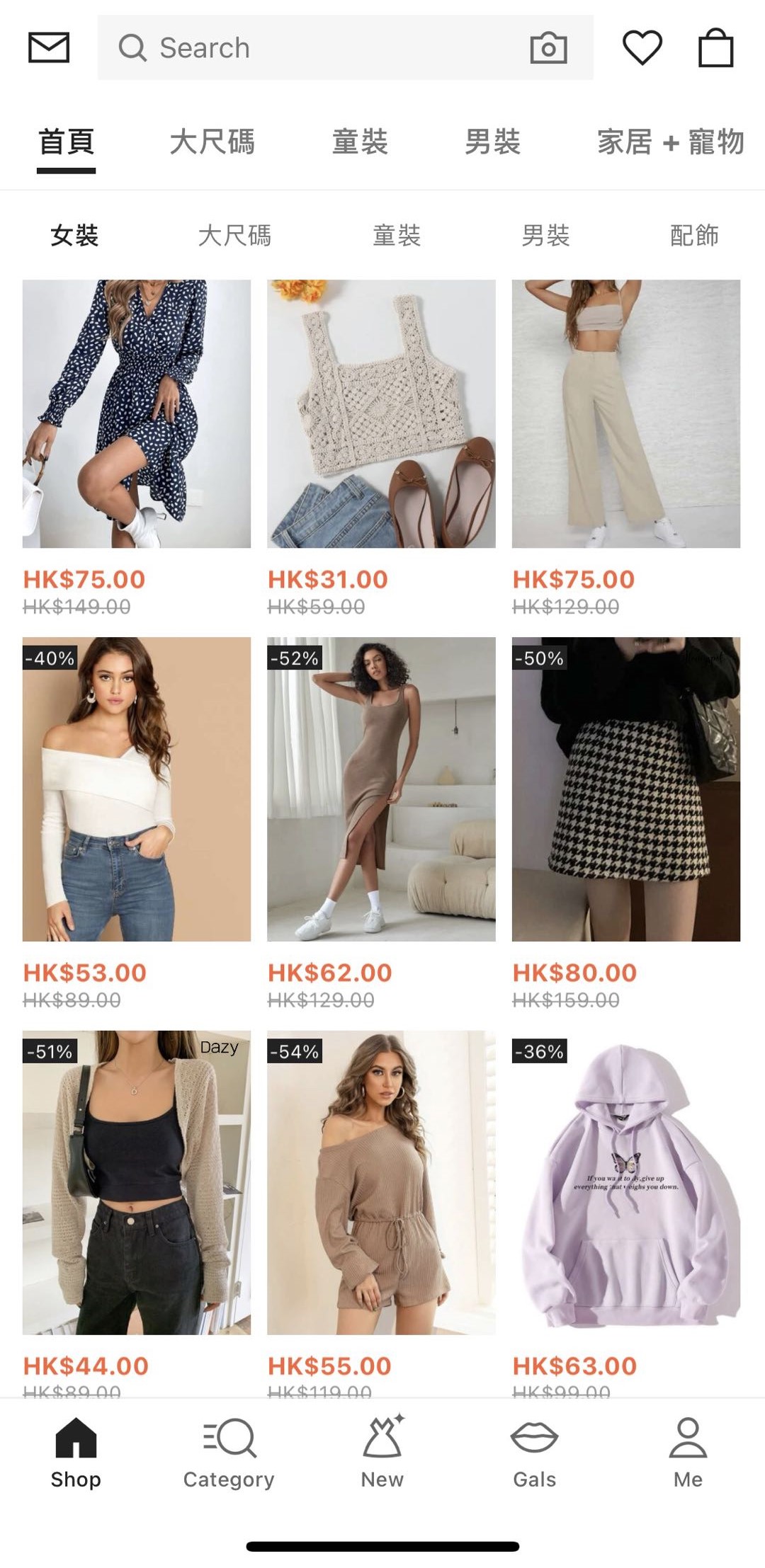Switch to the 家居 + 寵物 tab

670,142
